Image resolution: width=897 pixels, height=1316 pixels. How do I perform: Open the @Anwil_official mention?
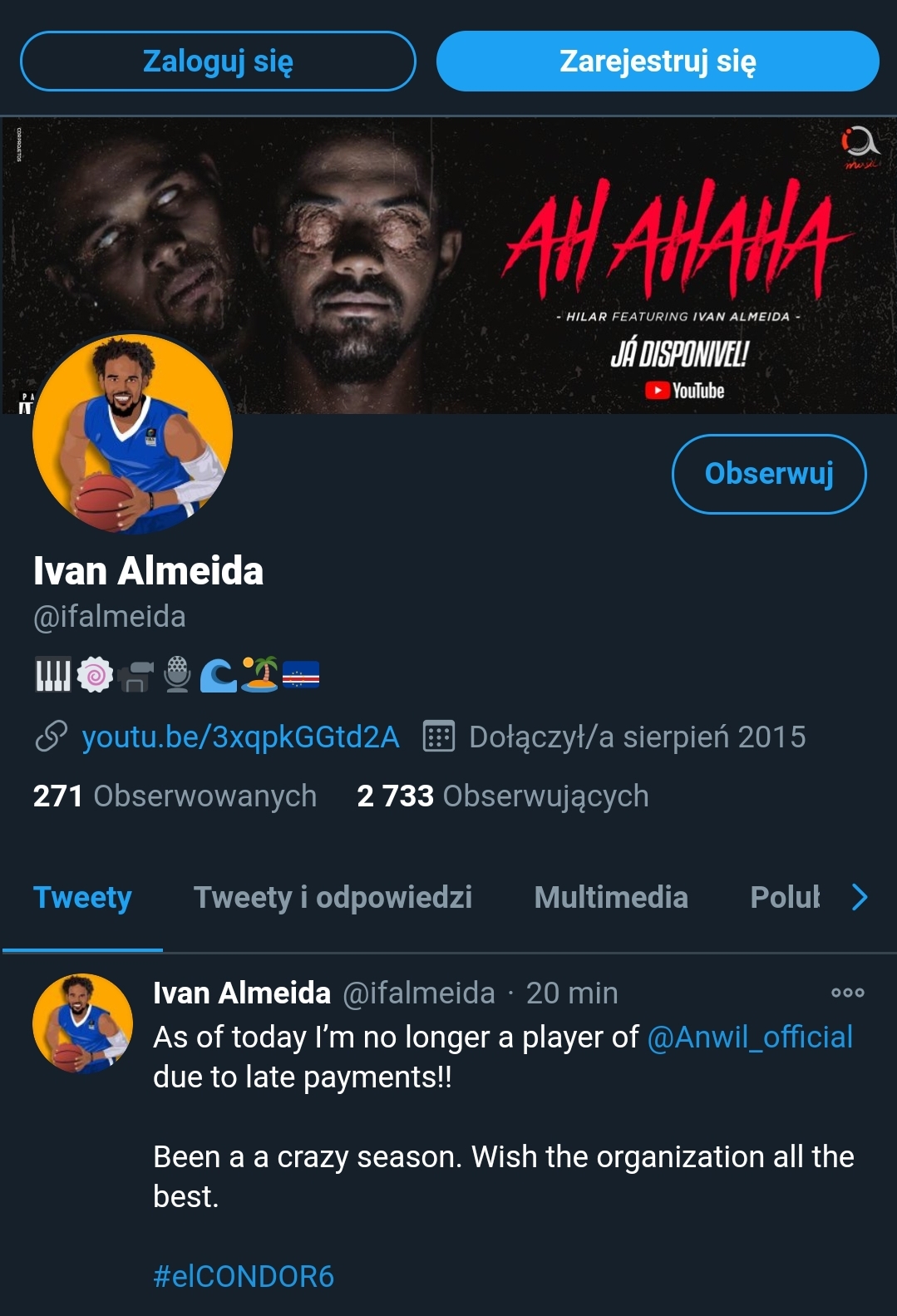pyautogui.click(x=750, y=1038)
